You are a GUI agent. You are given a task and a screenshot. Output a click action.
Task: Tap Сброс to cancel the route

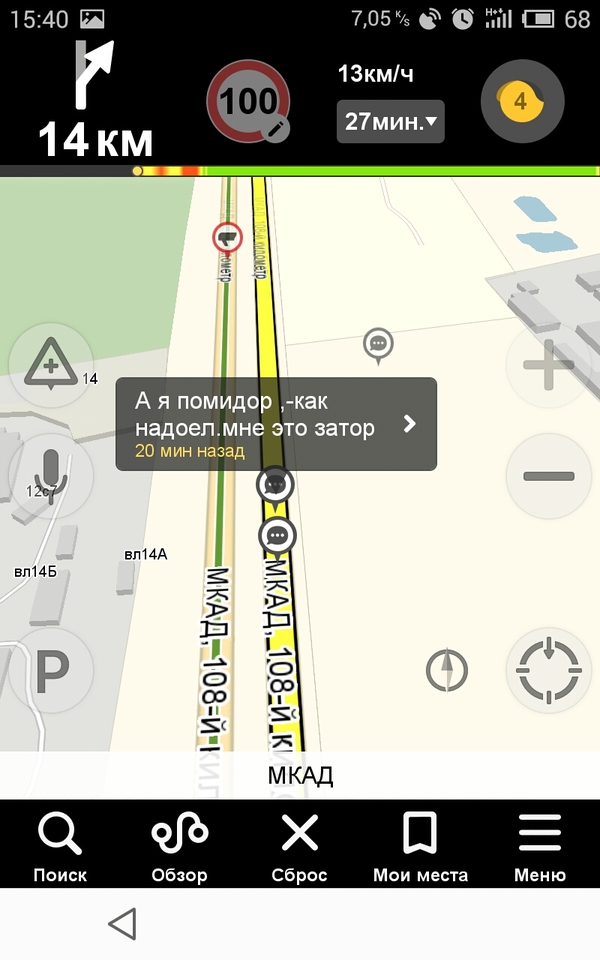point(300,846)
